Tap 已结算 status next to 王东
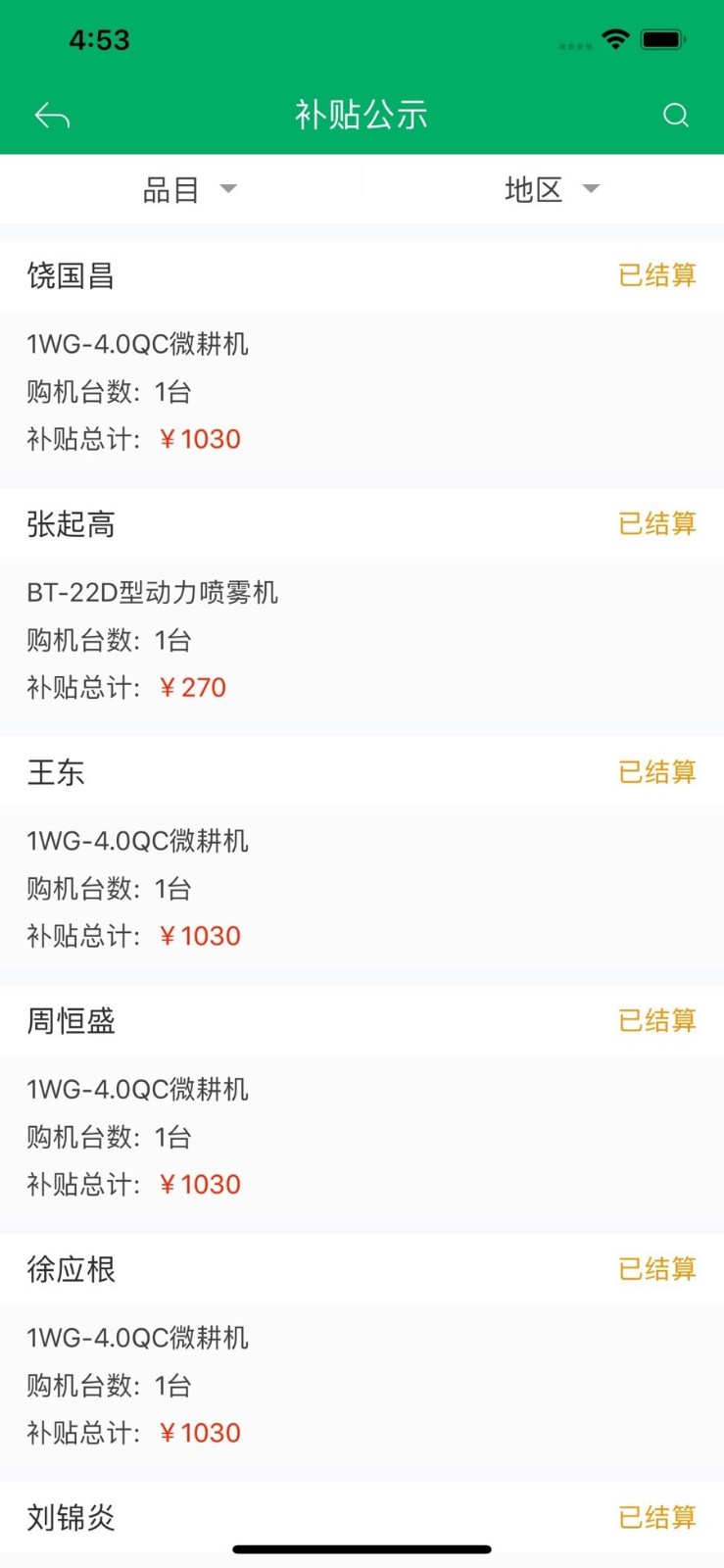724x1568 pixels. click(657, 772)
